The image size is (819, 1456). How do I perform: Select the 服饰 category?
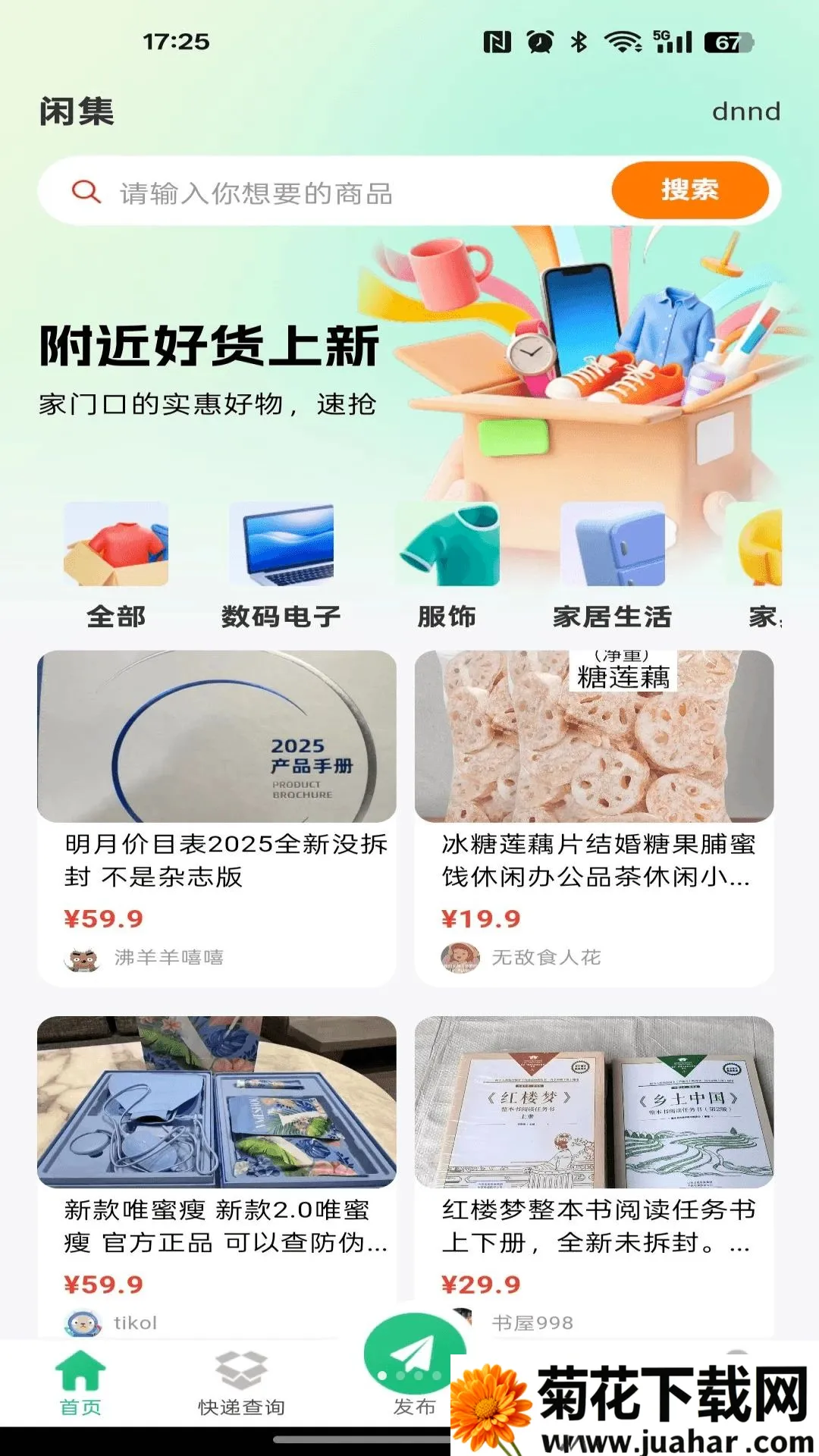[447, 566]
